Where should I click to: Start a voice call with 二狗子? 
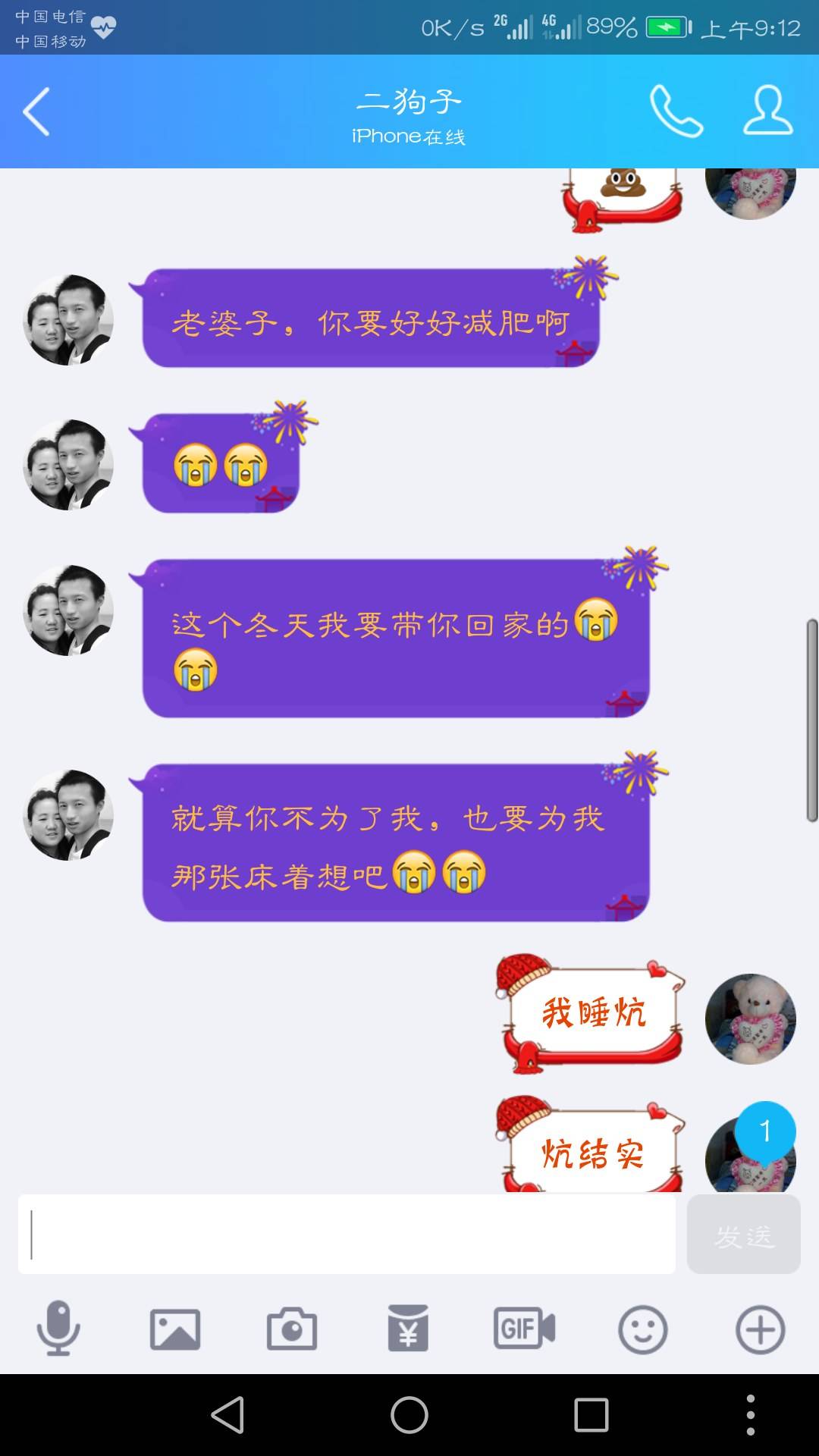coord(676,111)
